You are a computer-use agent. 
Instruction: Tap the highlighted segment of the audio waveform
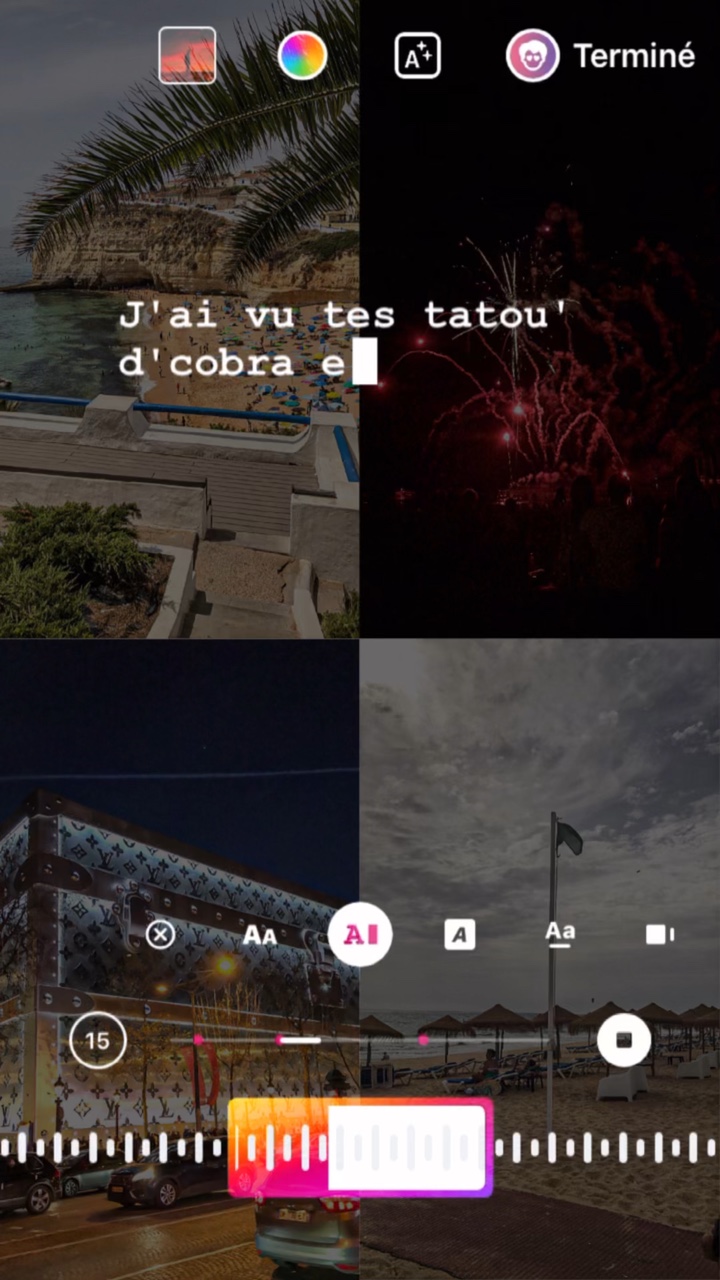360,1148
